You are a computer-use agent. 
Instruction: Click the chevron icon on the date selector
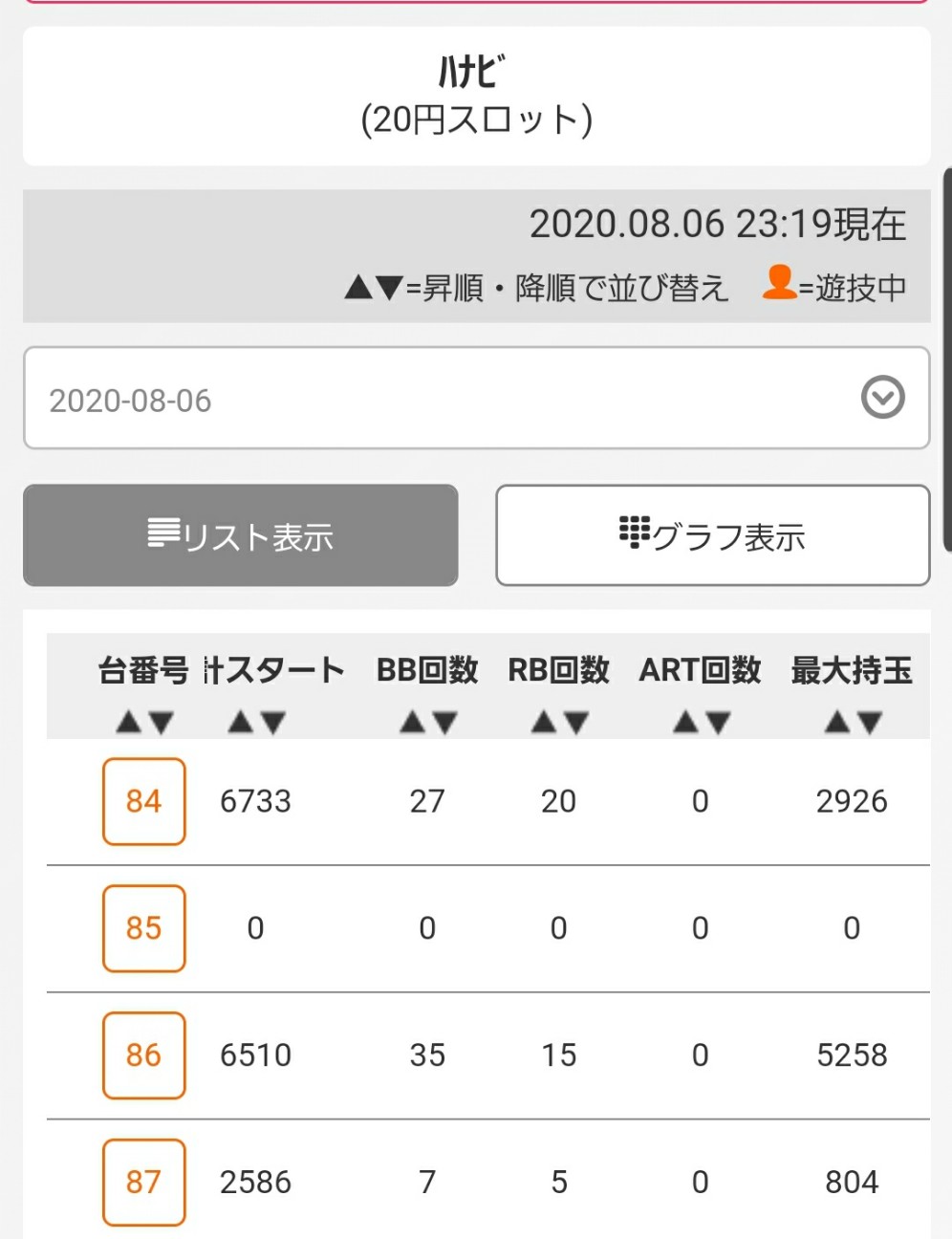(883, 398)
